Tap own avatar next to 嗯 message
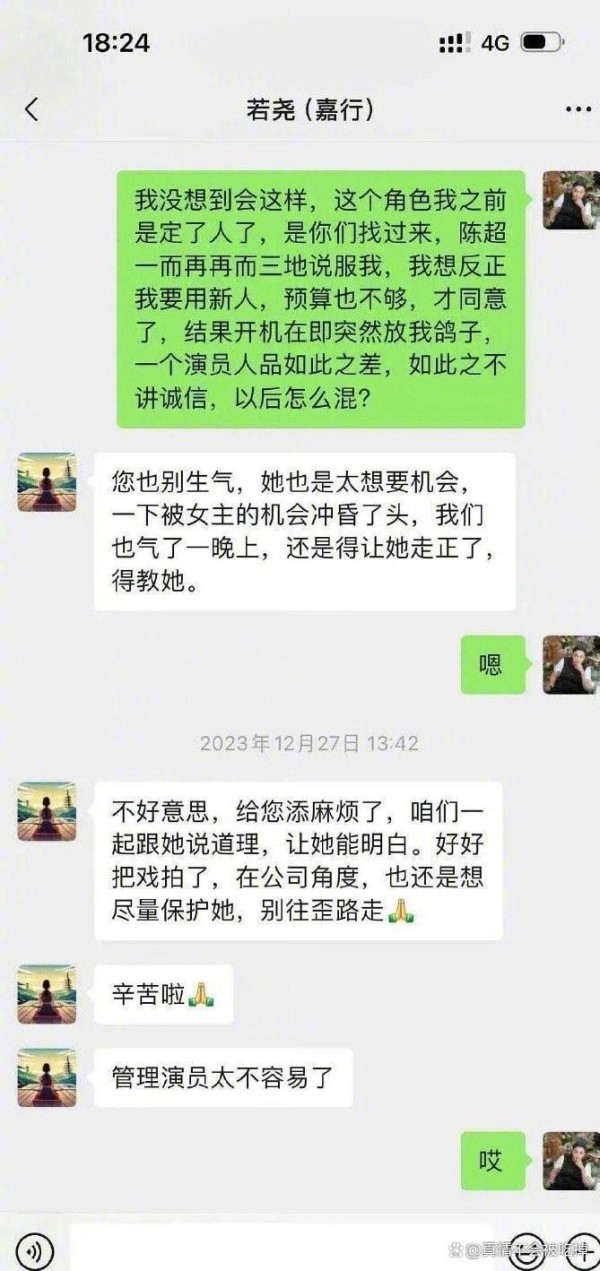Screen dimensions: 600x1271 (571, 664)
